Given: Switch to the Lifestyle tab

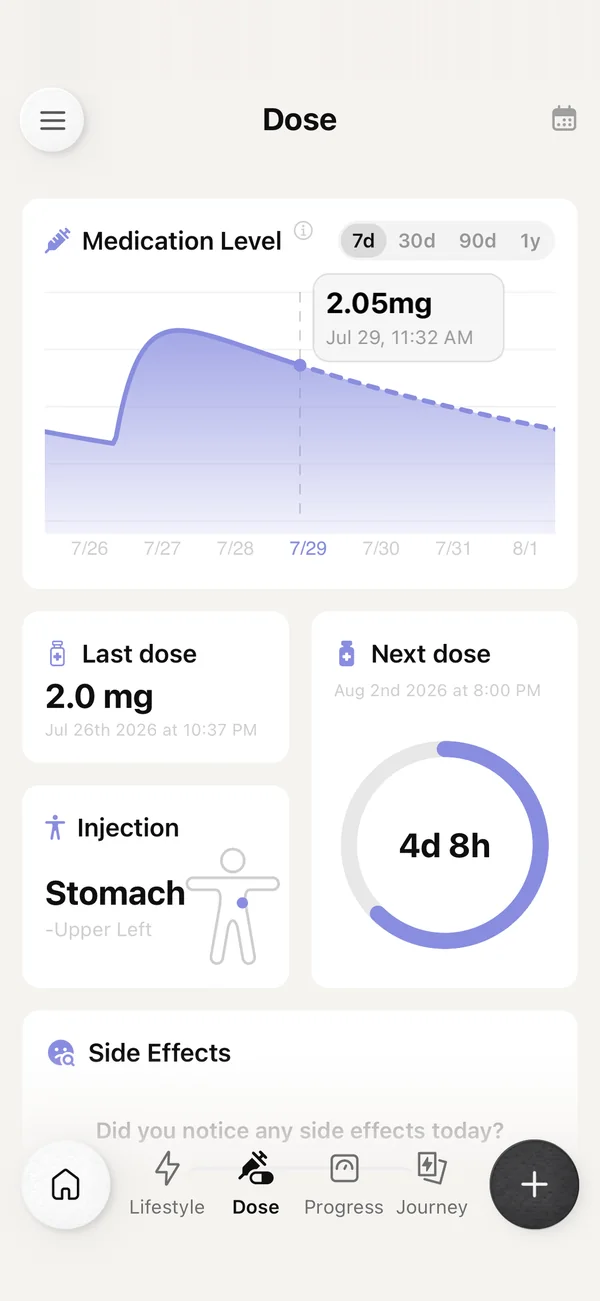Looking at the screenshot, I should (167, 1185).
